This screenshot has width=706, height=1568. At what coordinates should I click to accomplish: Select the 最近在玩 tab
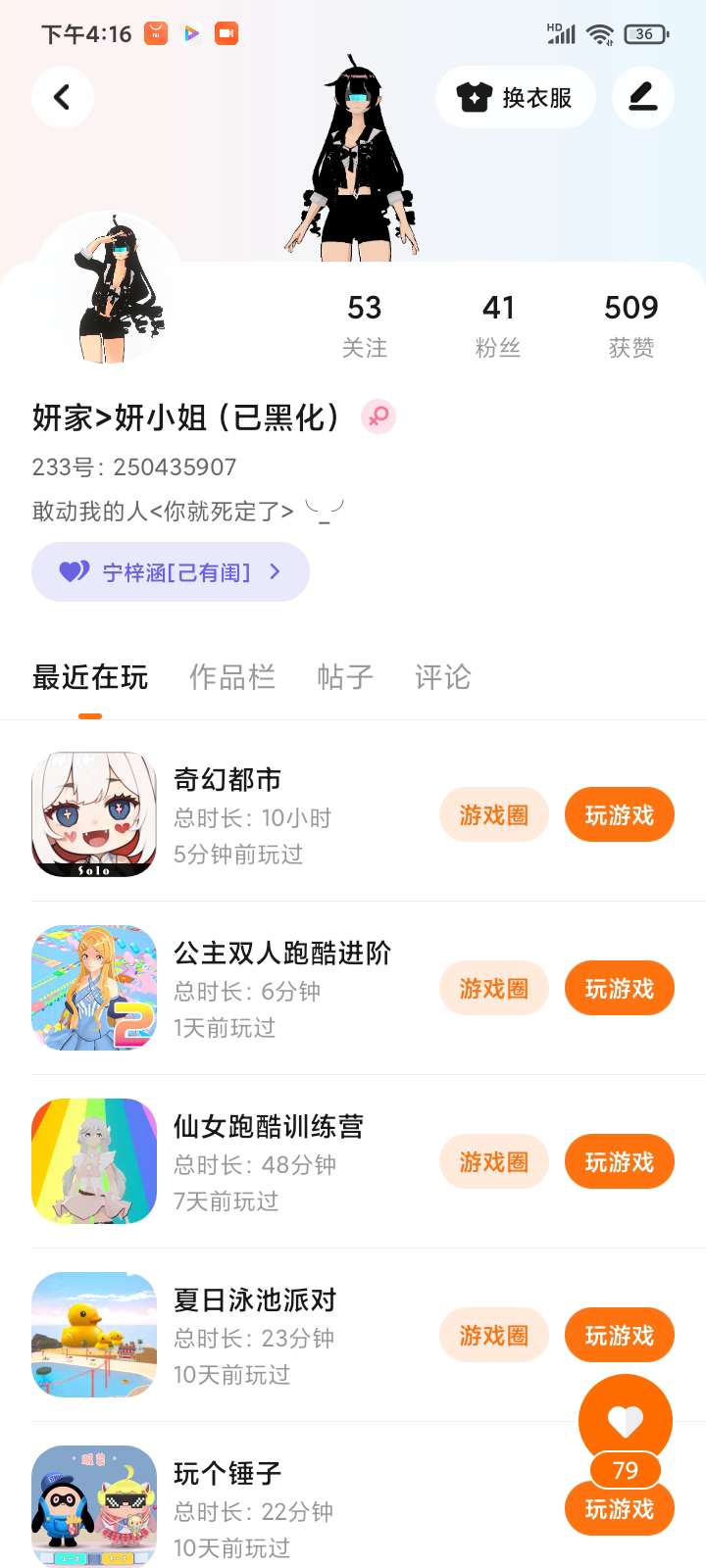[90, 677]
